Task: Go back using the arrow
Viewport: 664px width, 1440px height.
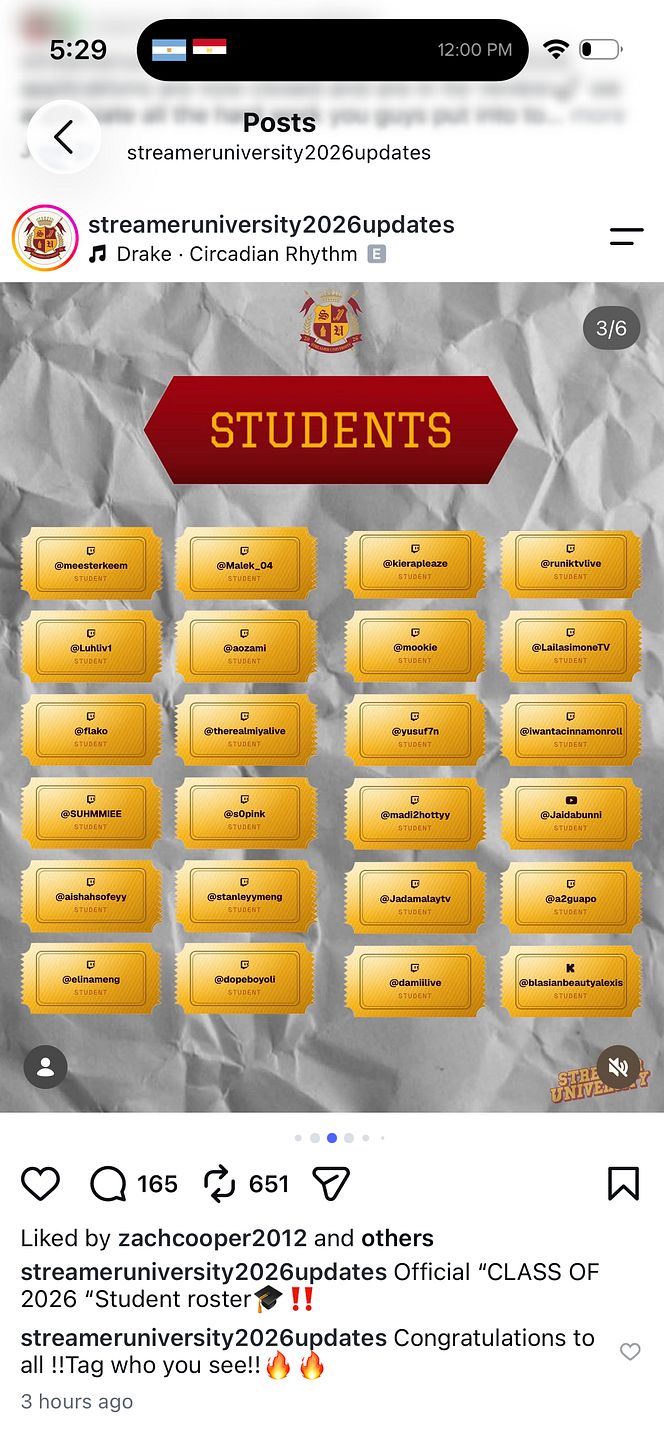Action: [64, 137]
